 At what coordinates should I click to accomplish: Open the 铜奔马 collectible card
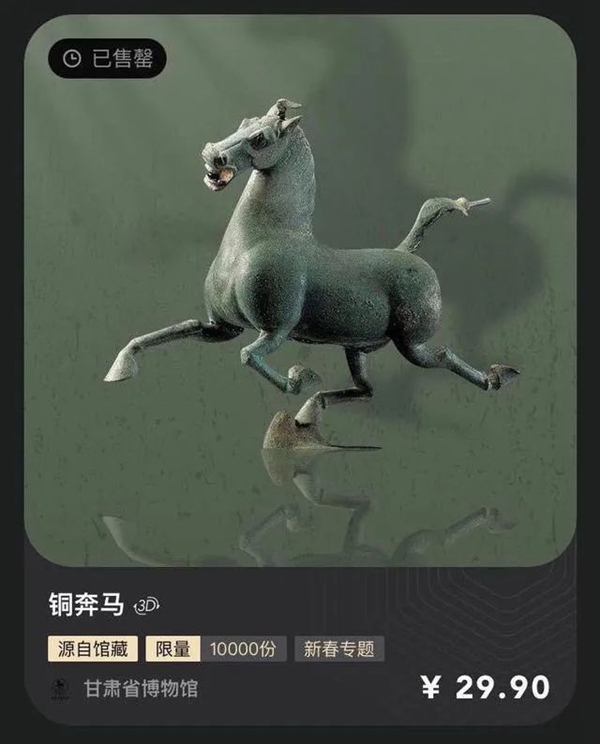(300, 300)
